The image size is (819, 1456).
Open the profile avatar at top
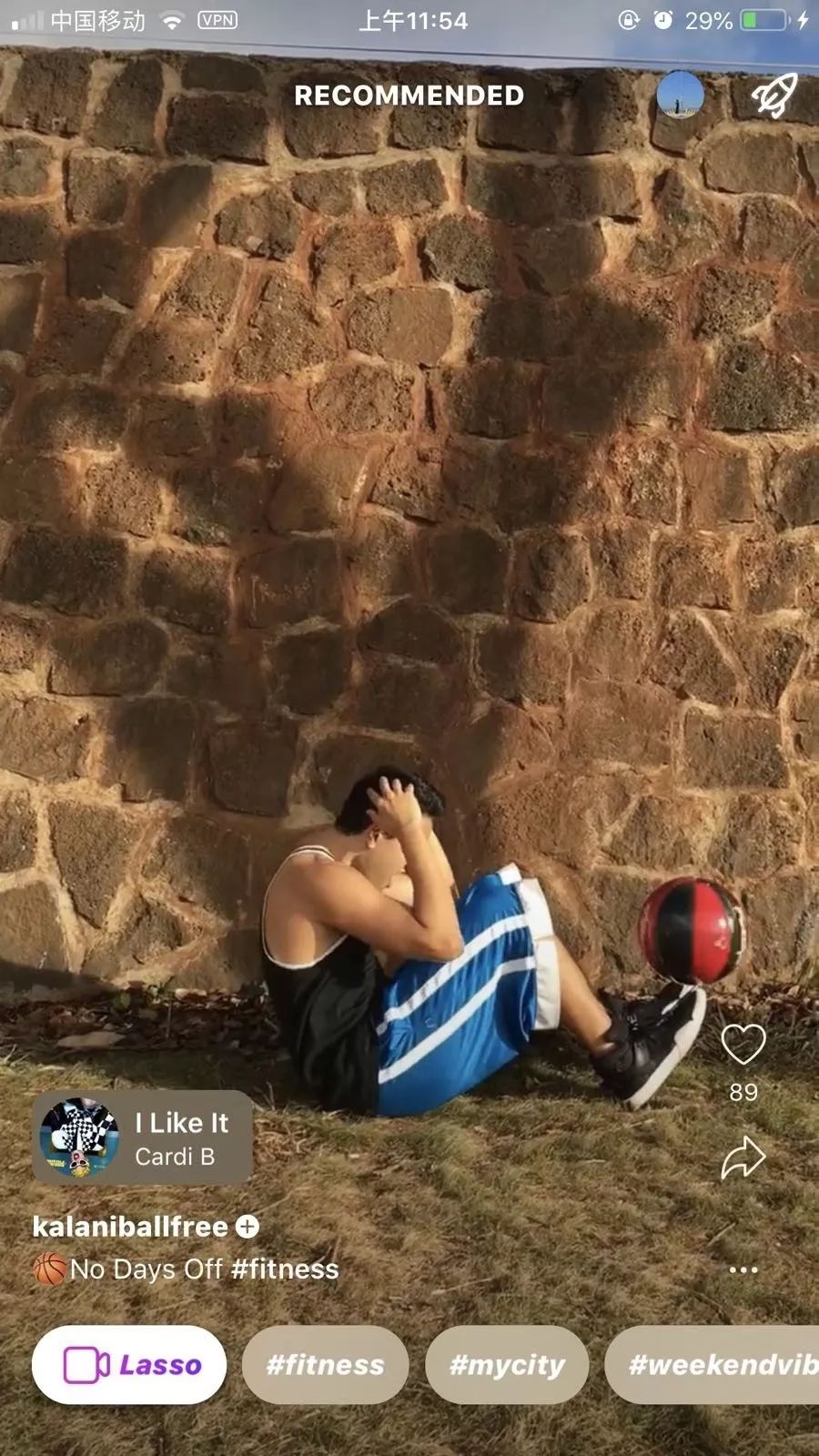click(x=680, y=95)
